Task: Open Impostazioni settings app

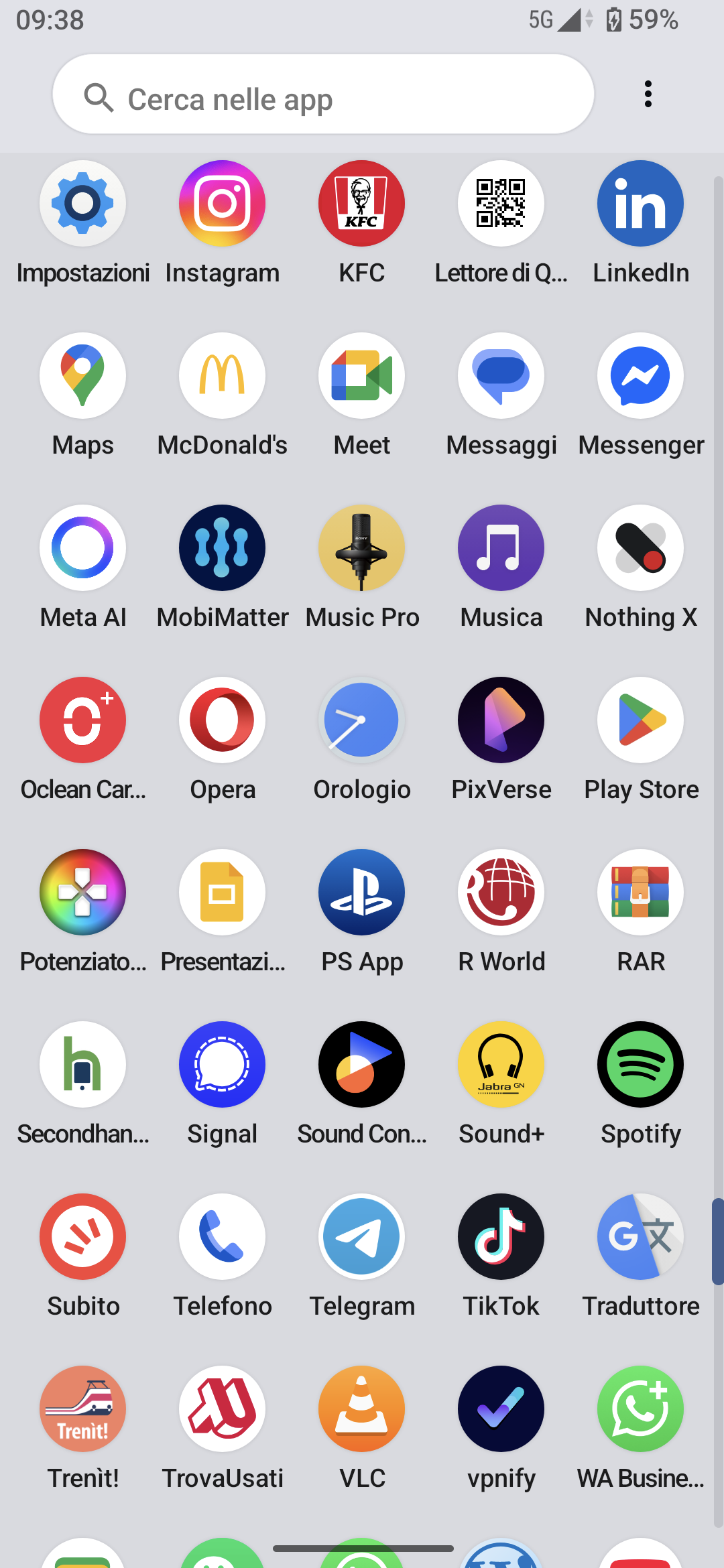Action: pos(82,204)
